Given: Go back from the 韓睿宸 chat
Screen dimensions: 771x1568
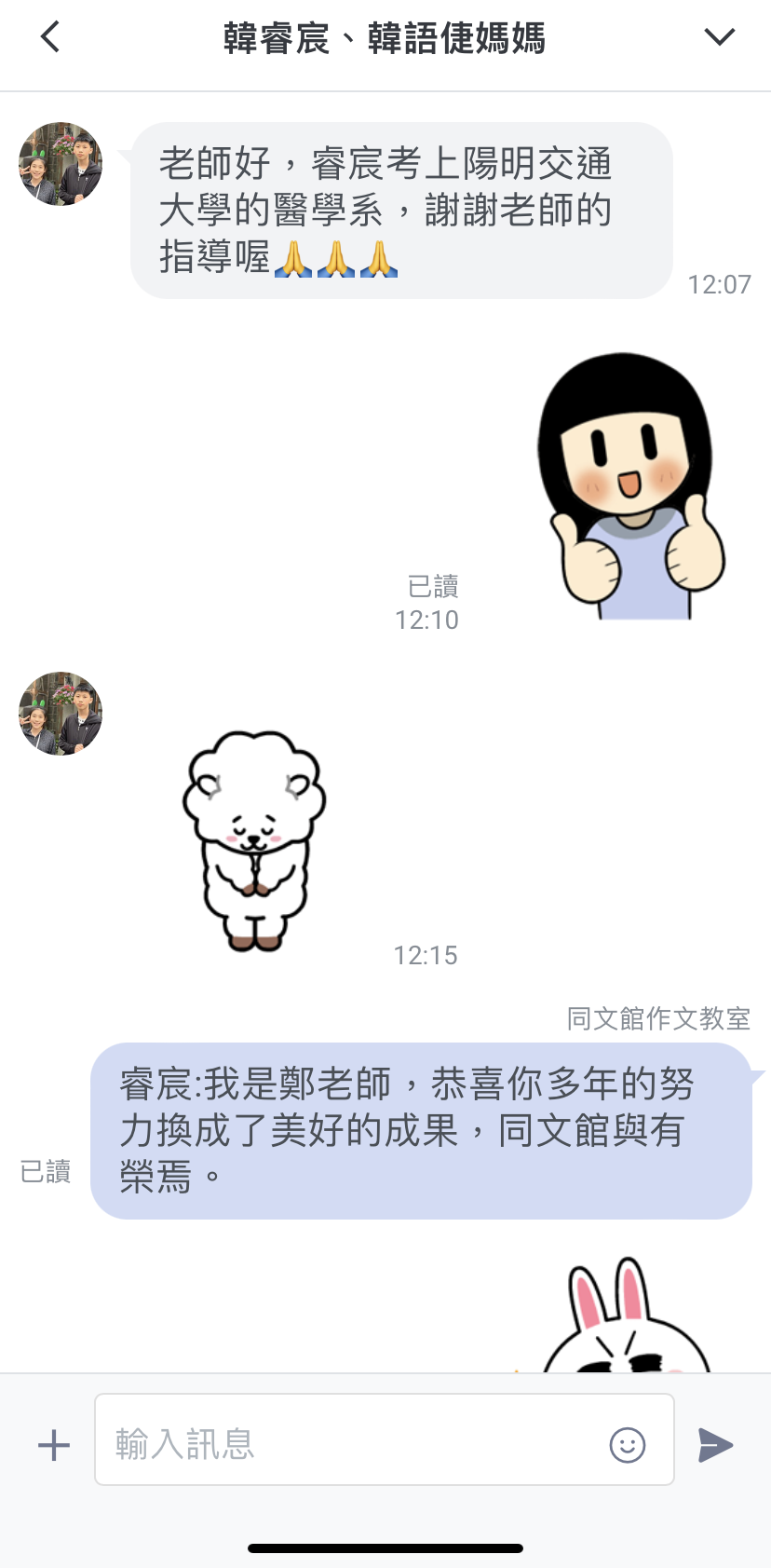Looking at the screenshot, I should [x=51, y=37].
